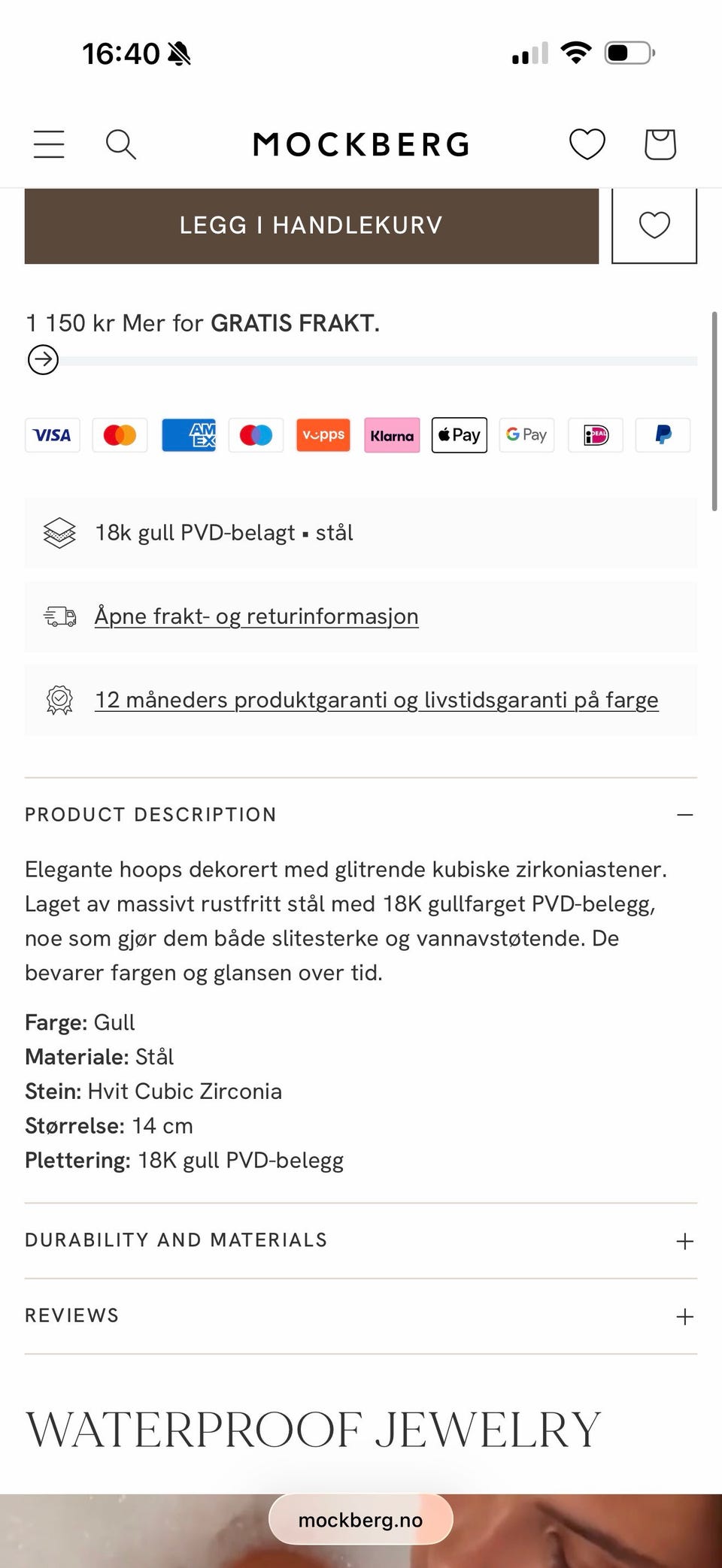The width and height of the screenshot is (722, 1568).
Task: Select the Klarna payment icon
Action: (x=391, y=434)
